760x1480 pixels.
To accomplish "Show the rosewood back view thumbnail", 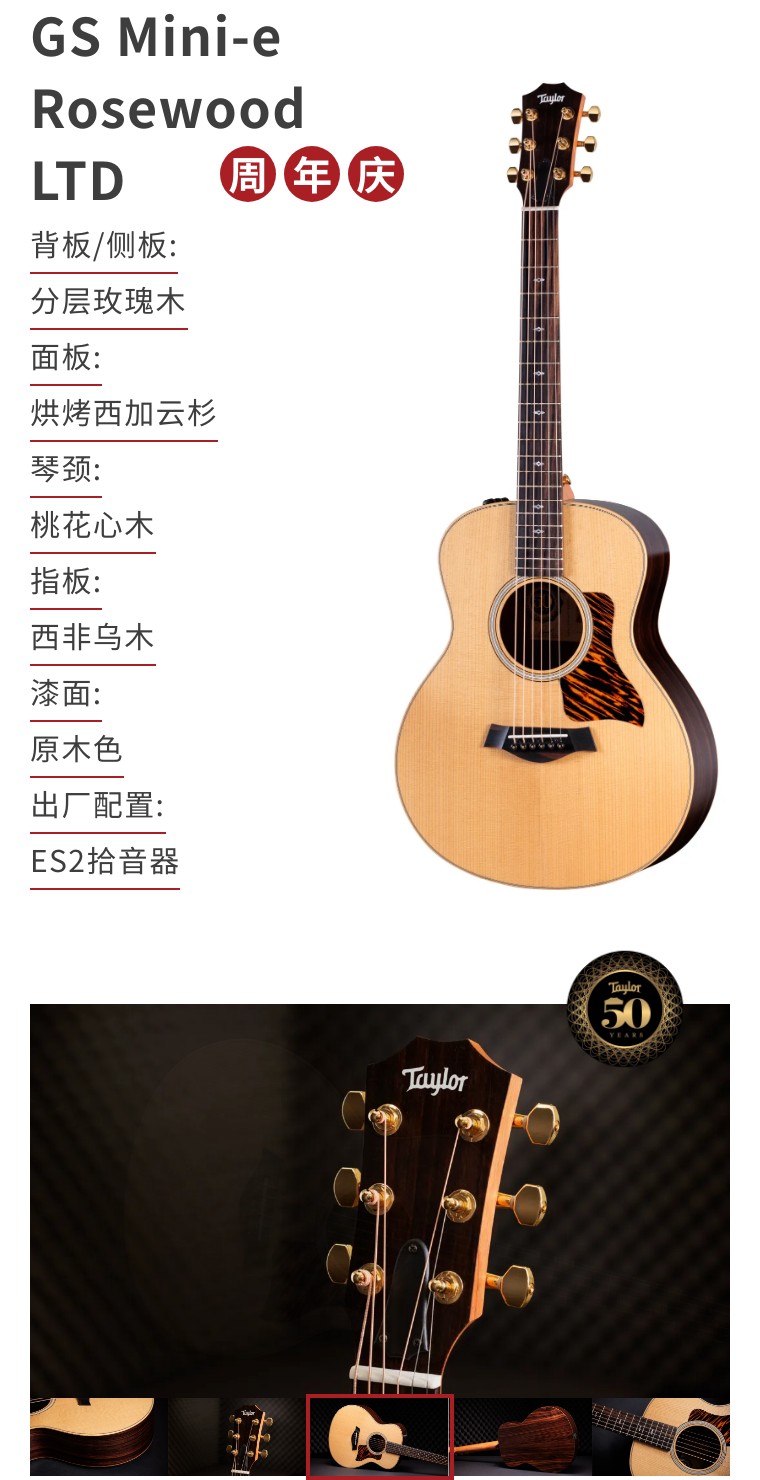I will (x=522, y=1437).
